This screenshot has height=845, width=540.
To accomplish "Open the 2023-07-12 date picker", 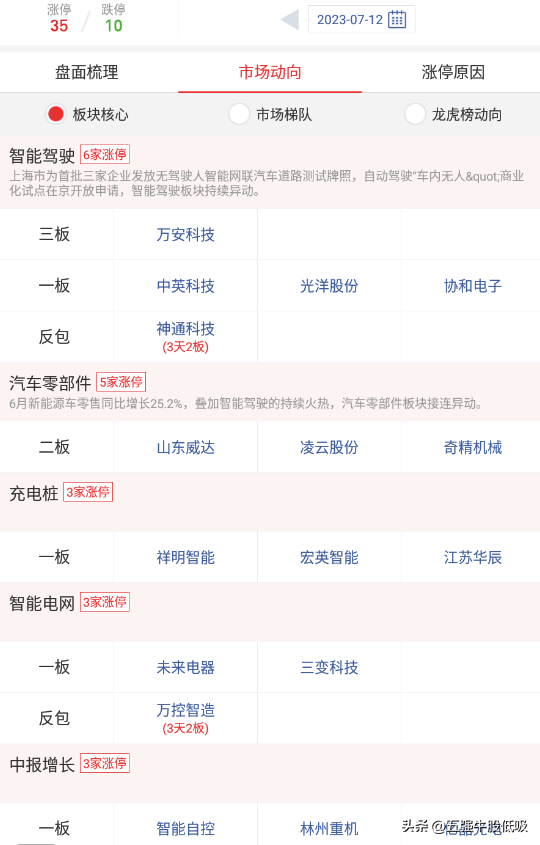I will click(x=362, y=20).
